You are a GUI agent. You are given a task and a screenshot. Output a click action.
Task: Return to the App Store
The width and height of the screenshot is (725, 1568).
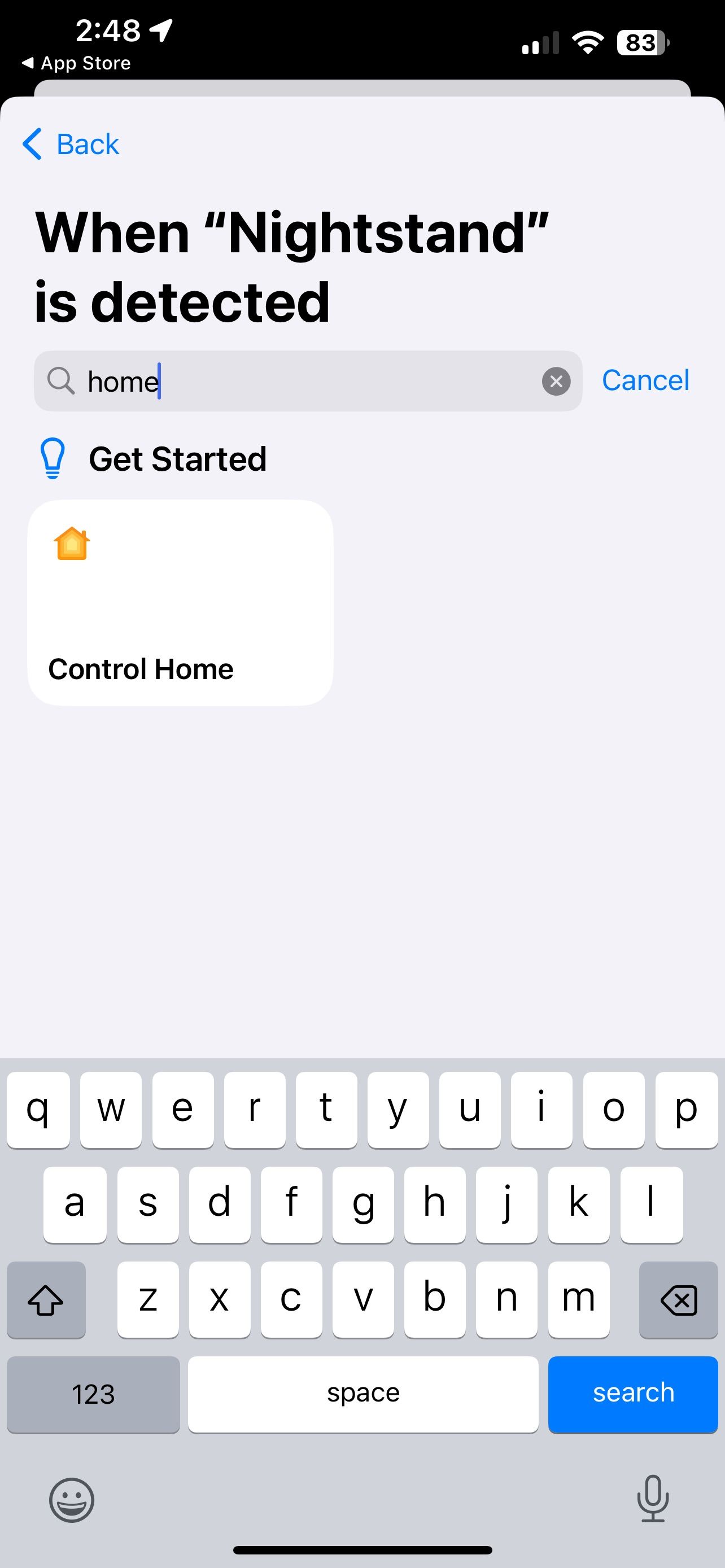[77, 63]
